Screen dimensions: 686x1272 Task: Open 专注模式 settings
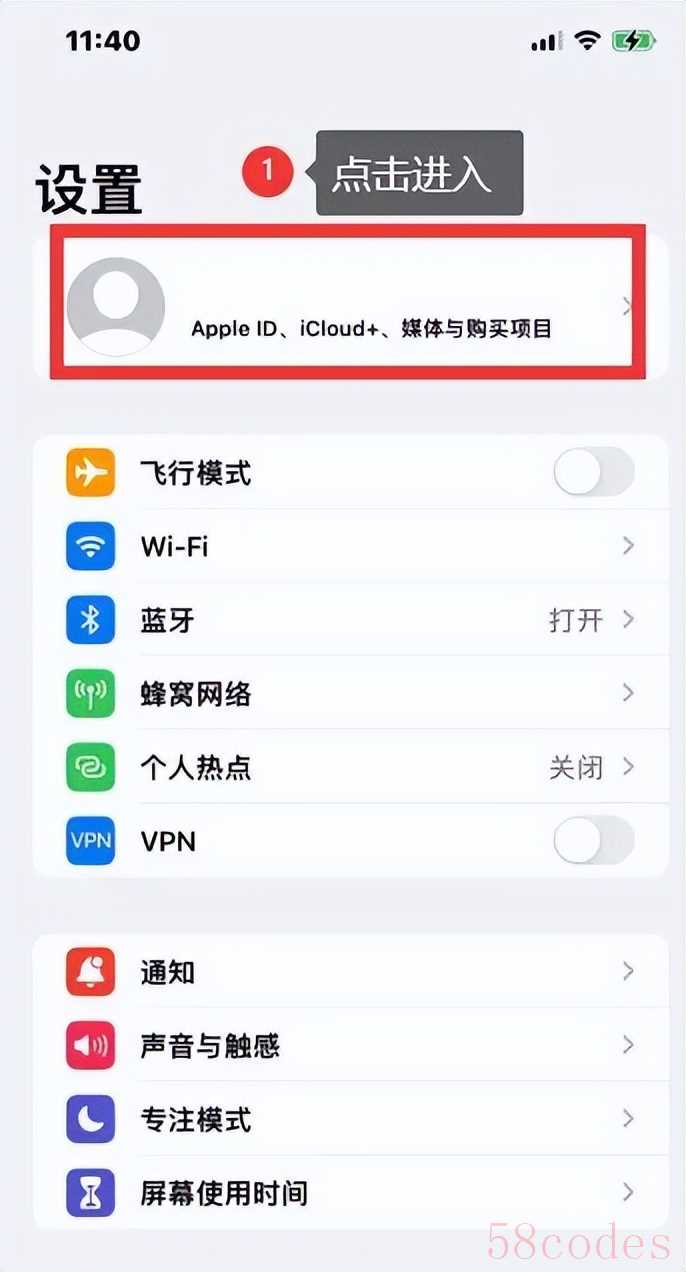[x=350, y=1119]
